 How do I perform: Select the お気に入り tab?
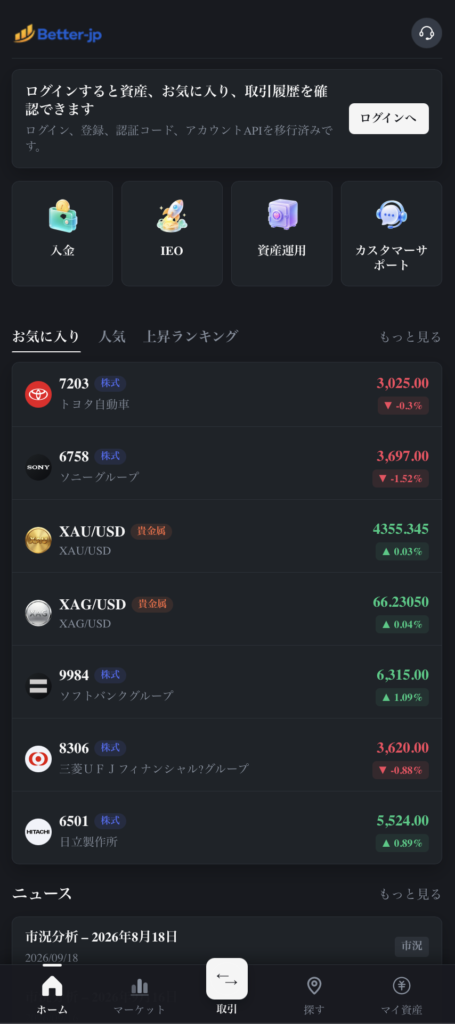pos(46,337)
